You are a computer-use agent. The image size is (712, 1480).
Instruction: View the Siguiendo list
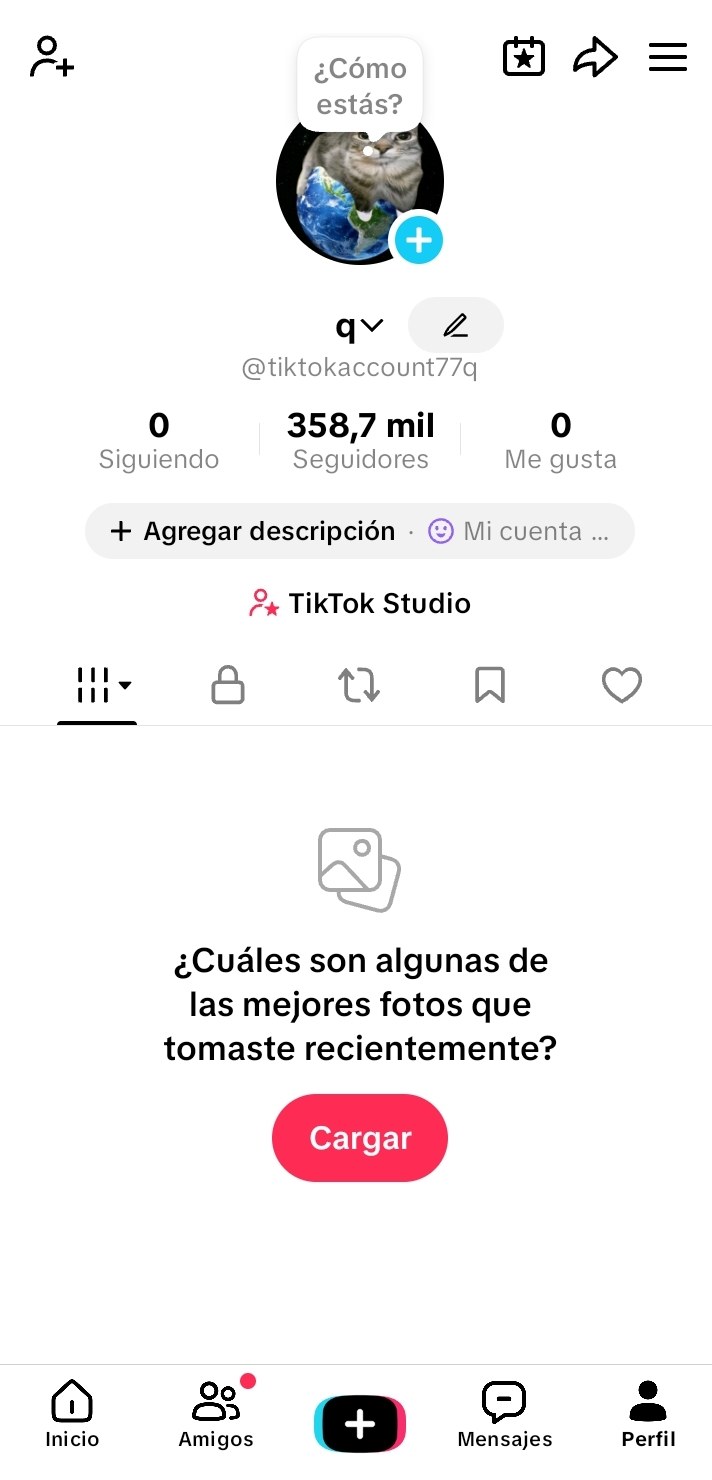(159, 441)
